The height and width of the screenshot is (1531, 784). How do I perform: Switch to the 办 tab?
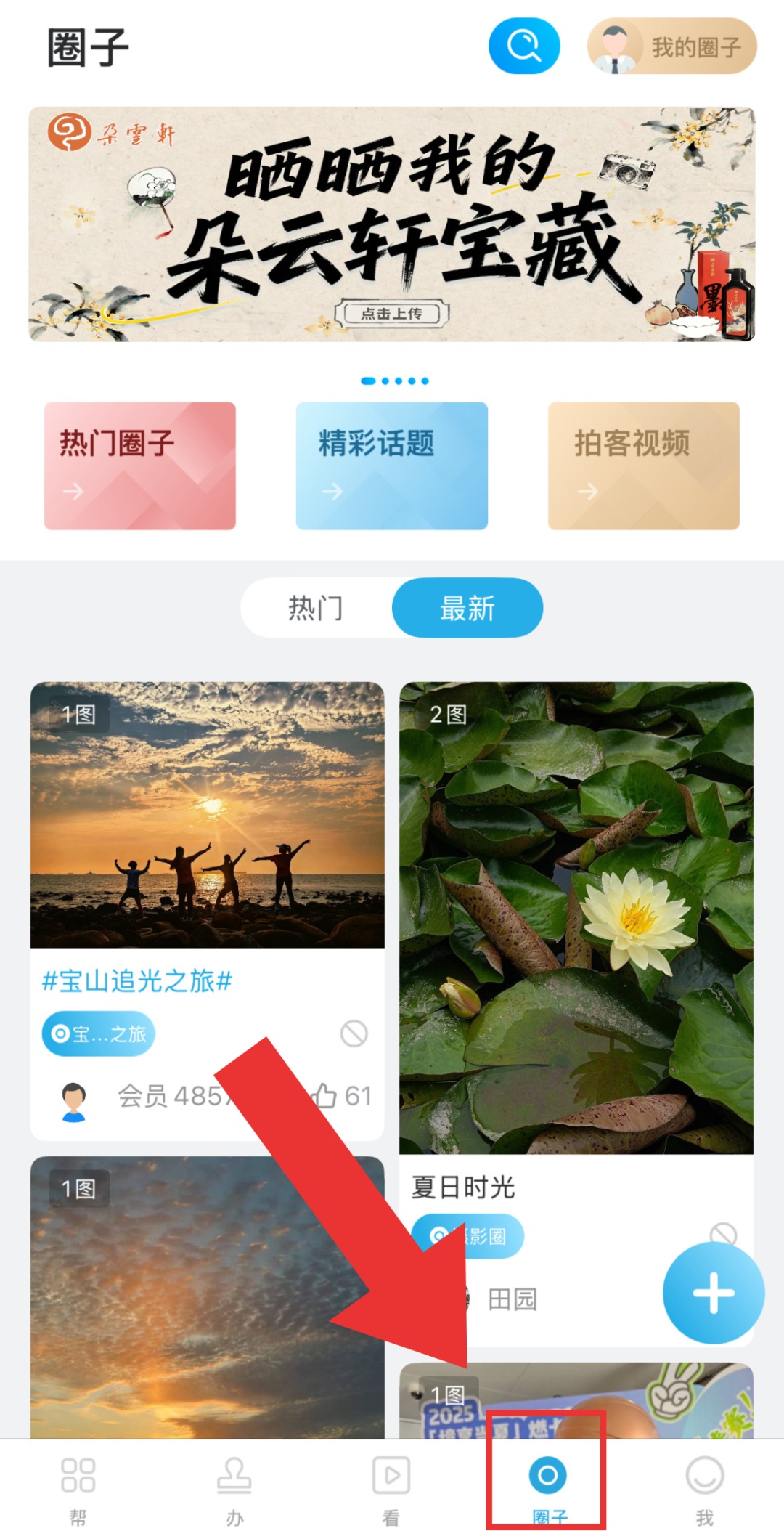coord(234,1486)
